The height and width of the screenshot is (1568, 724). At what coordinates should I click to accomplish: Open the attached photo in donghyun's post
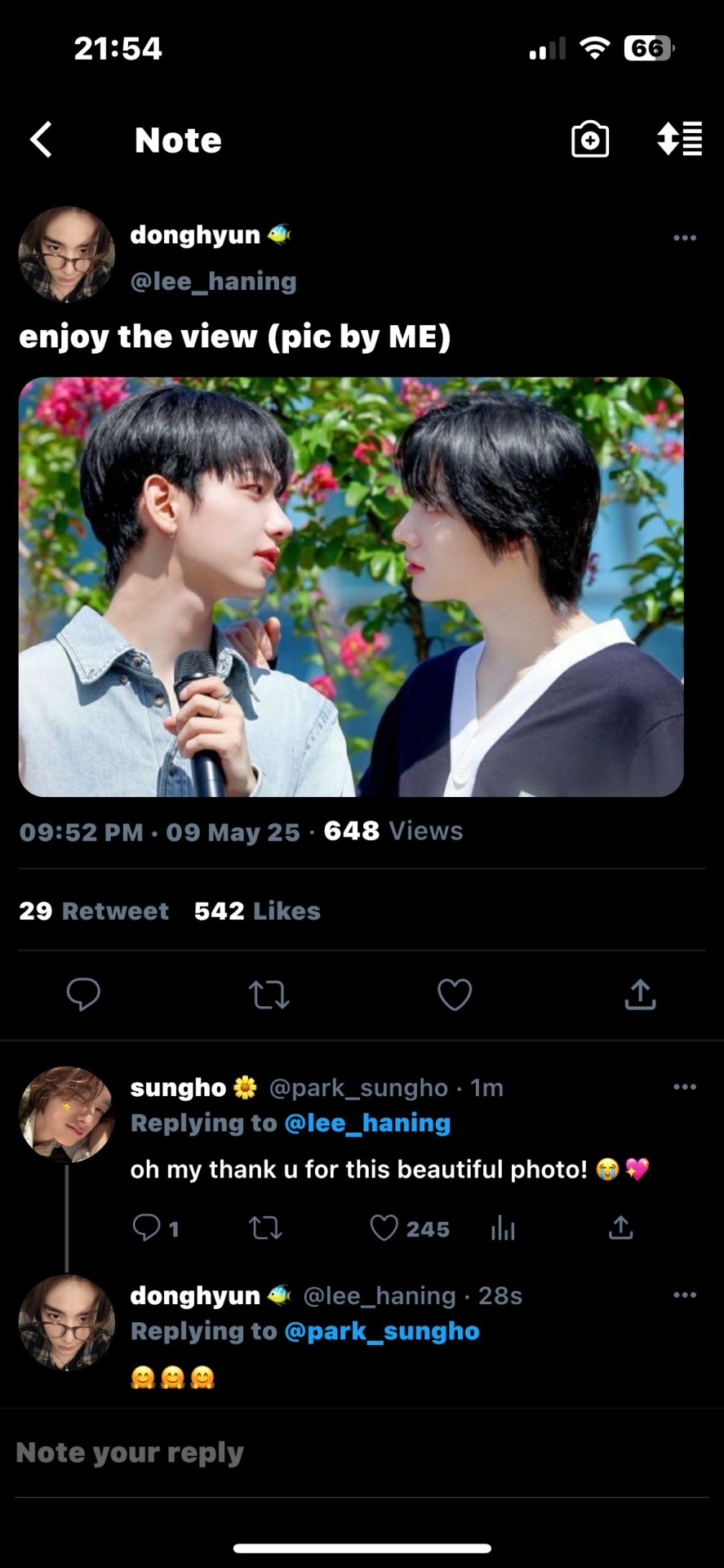351,586
